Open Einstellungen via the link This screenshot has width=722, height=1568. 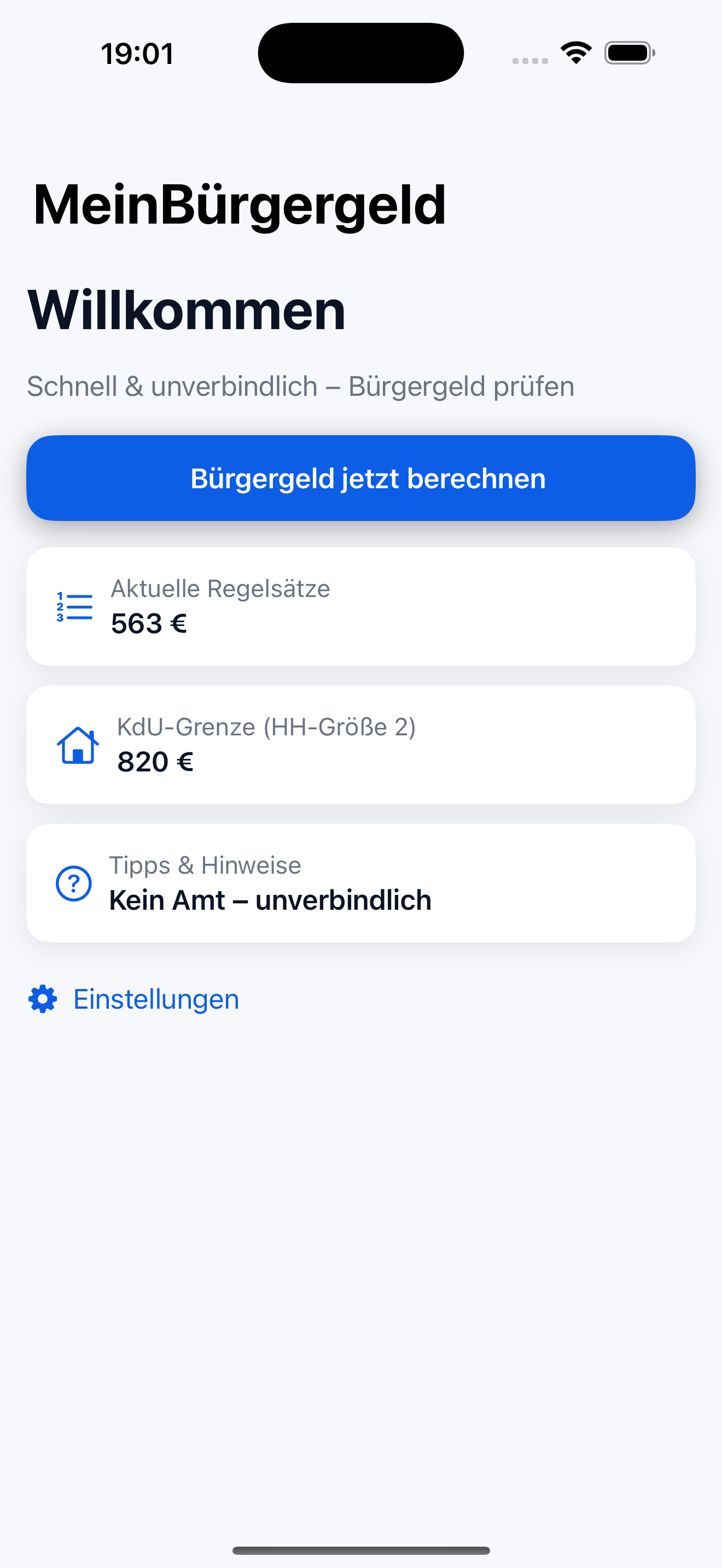pos(156,999)
